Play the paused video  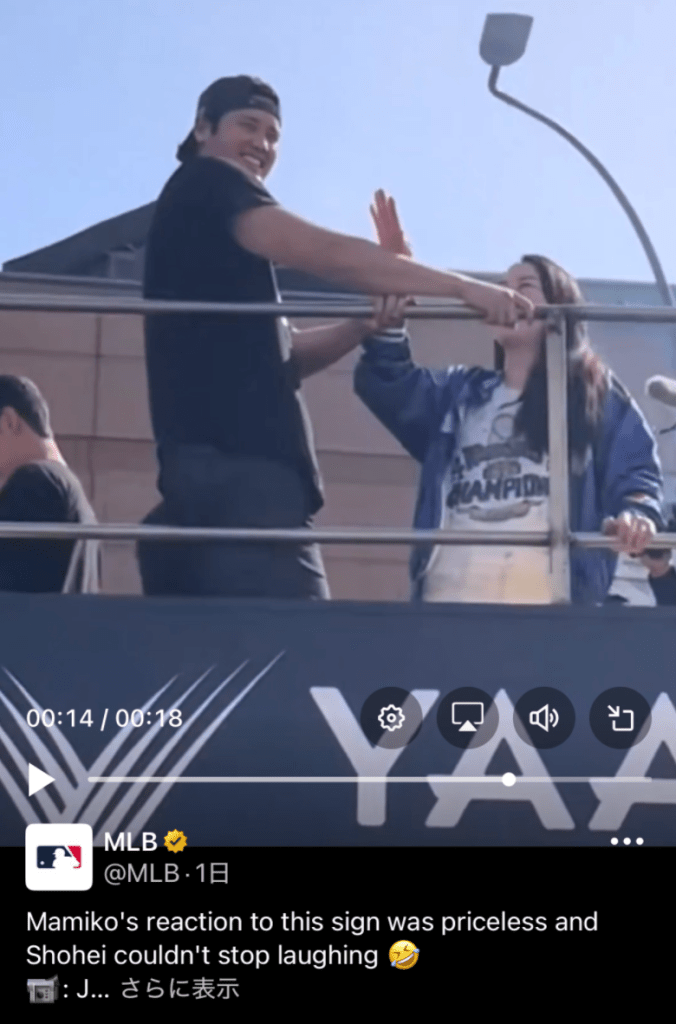point(40,779)
